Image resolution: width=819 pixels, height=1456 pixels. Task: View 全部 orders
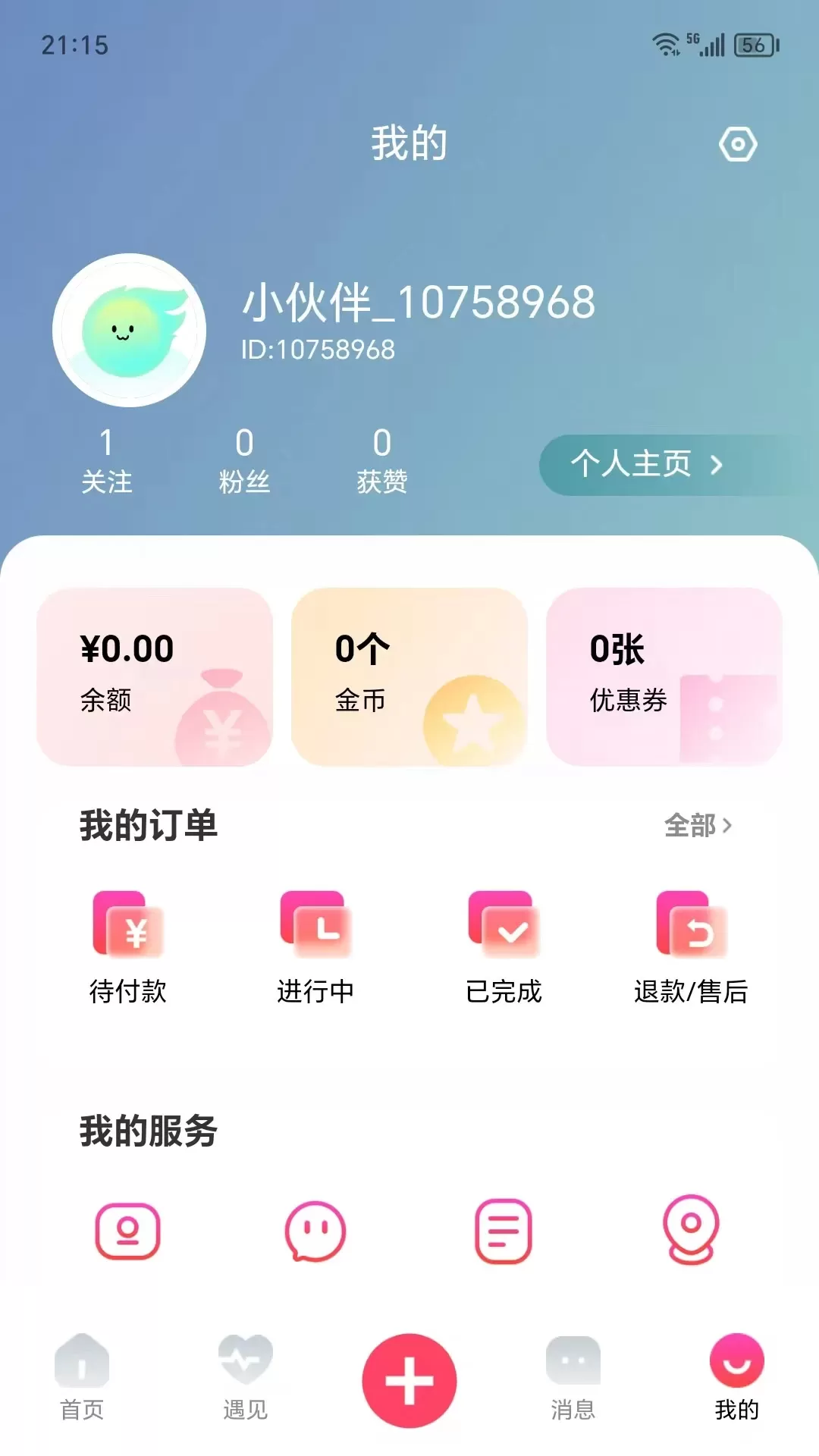[x=698, y=825]
